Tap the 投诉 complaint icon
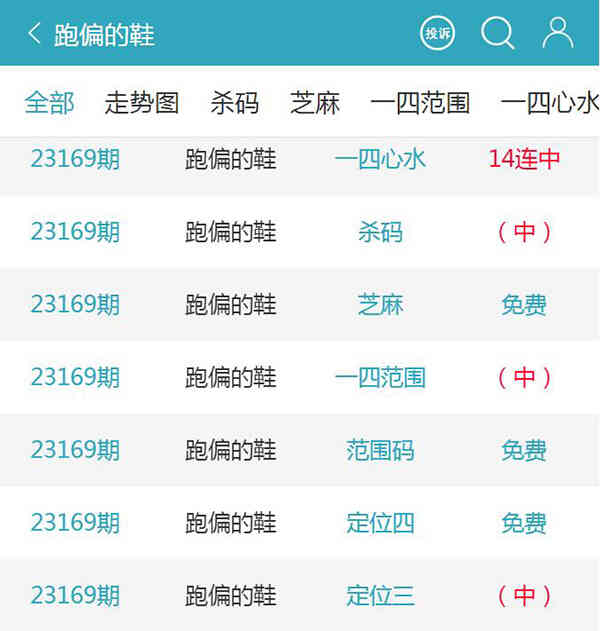 click(437, 33)
